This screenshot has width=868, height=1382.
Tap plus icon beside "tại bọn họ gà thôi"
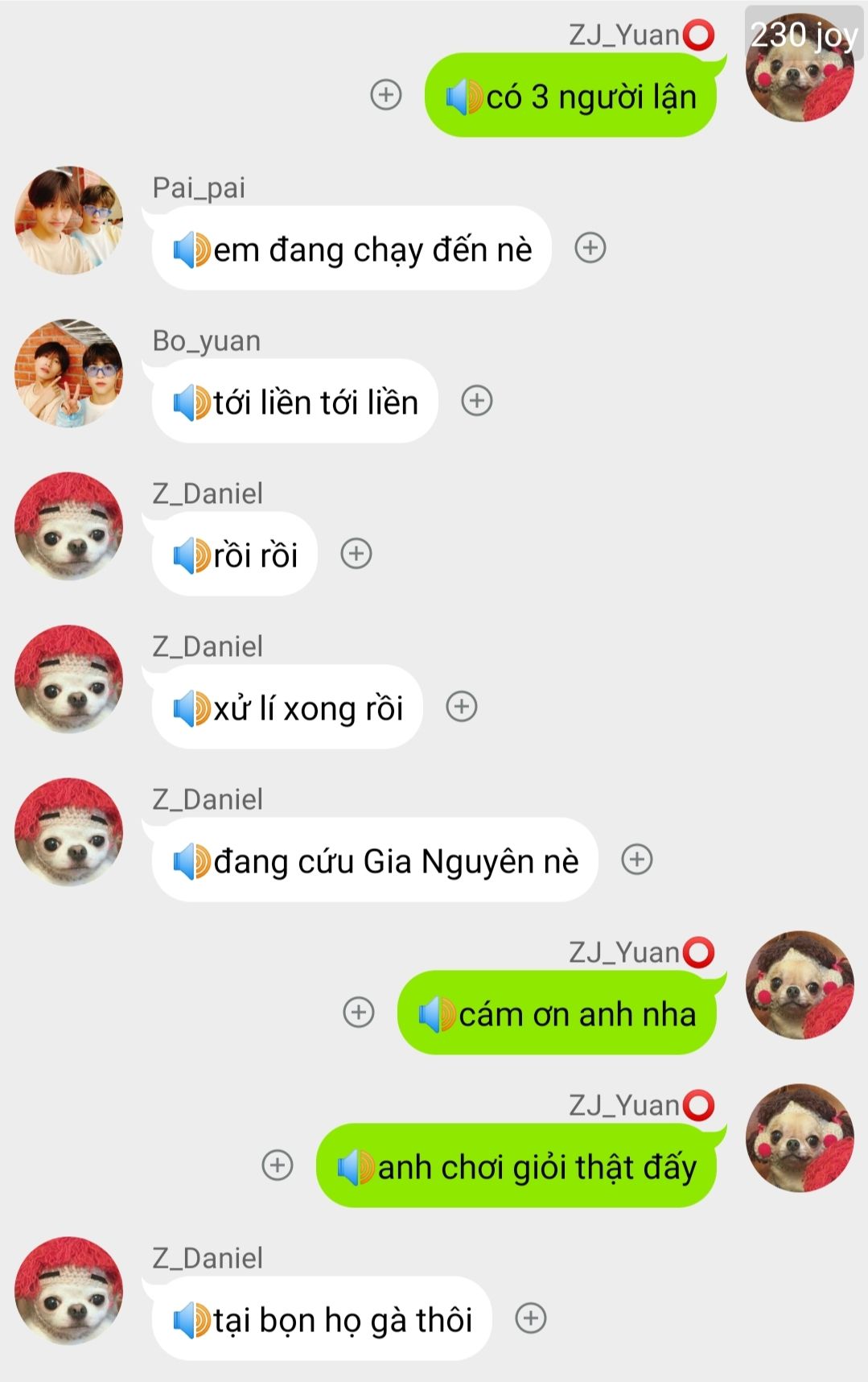(x=531, y=1318)
